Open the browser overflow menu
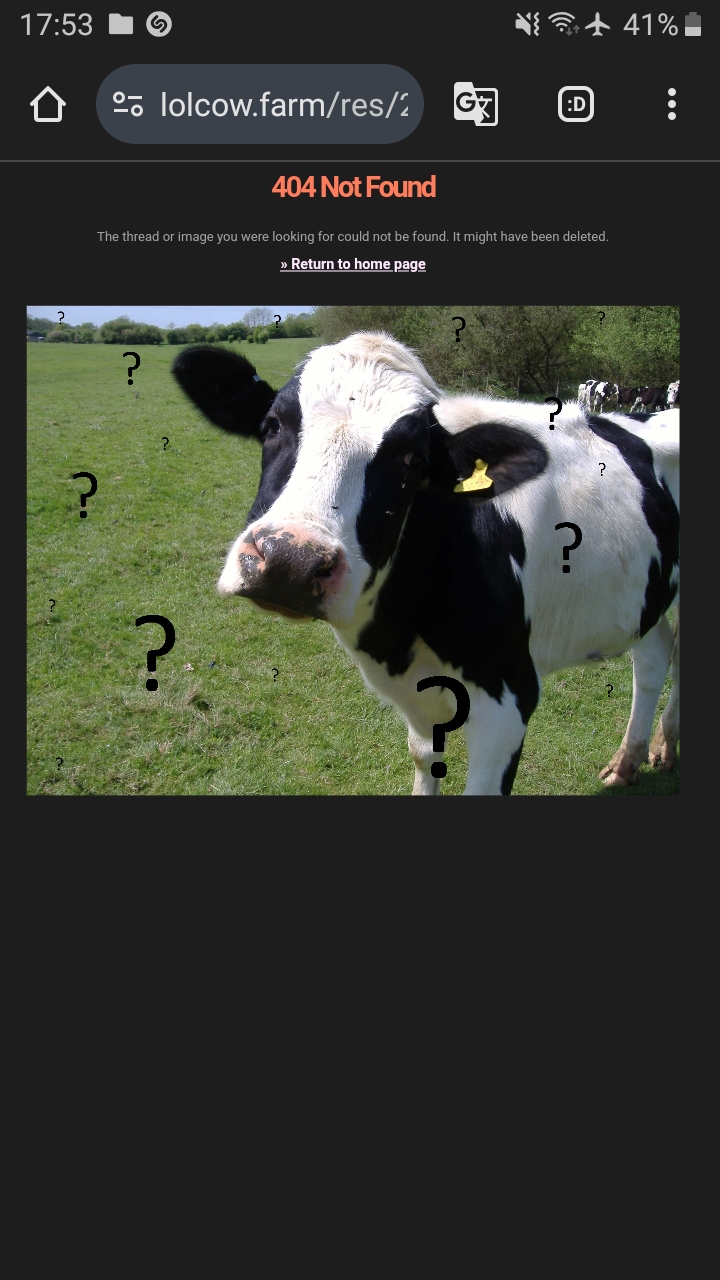The width and height of the screenshot is (720, 1280). (x=672, y=104)
